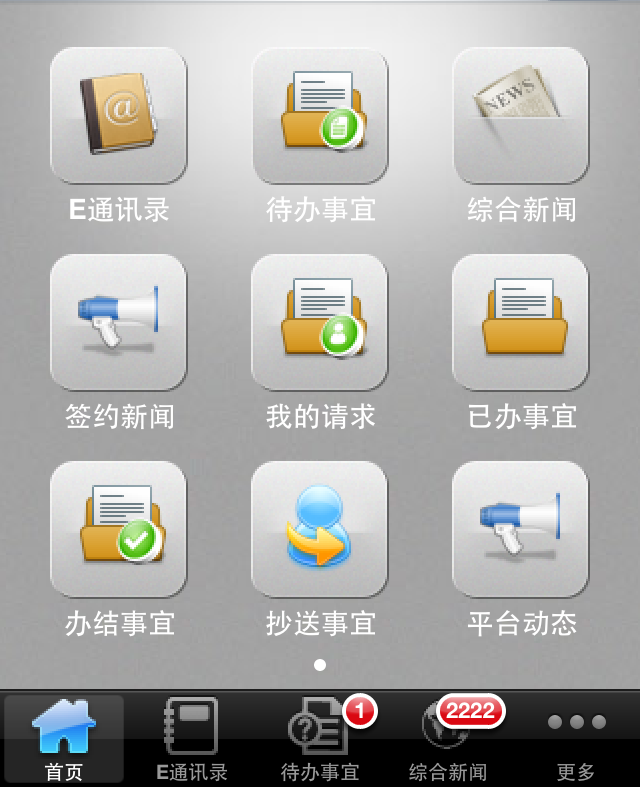The width and height of the screenshot is (640, 787).
Task: Open the 待办事宜 grid tile
Action: 319,115
